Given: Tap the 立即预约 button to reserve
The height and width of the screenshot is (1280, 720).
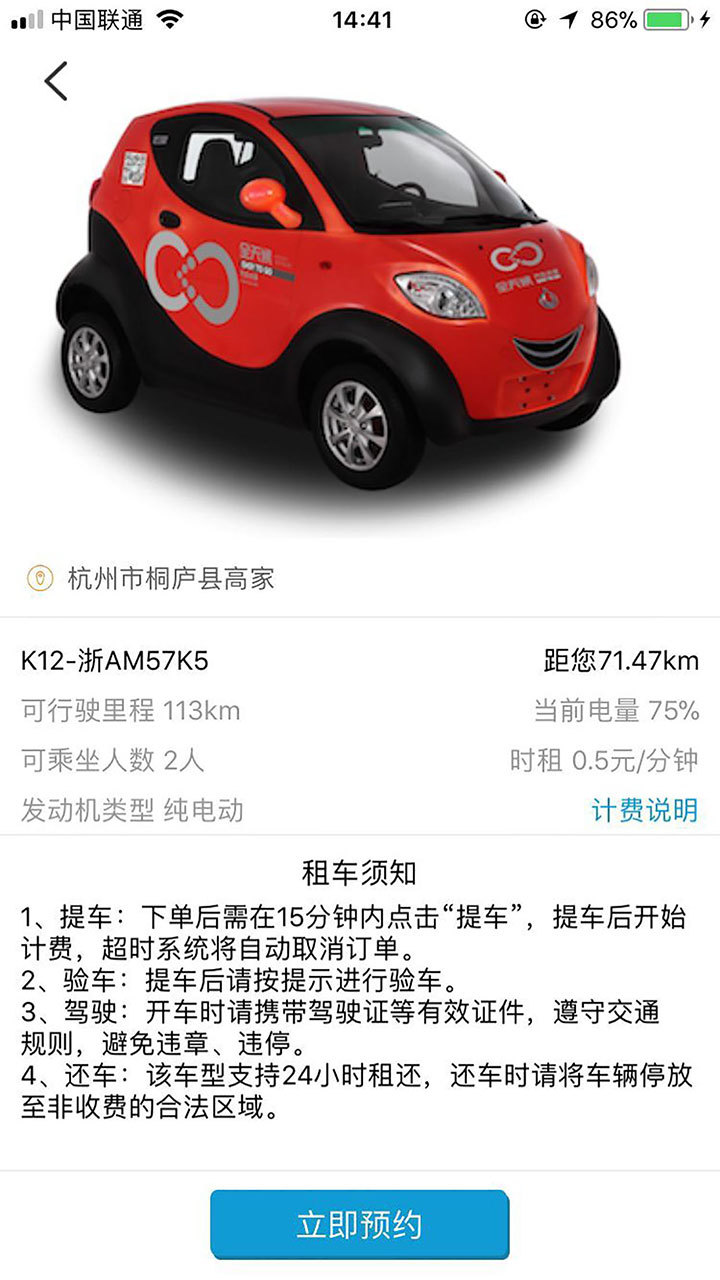Looking at the screenshot, I should [x=360, y=1225].
